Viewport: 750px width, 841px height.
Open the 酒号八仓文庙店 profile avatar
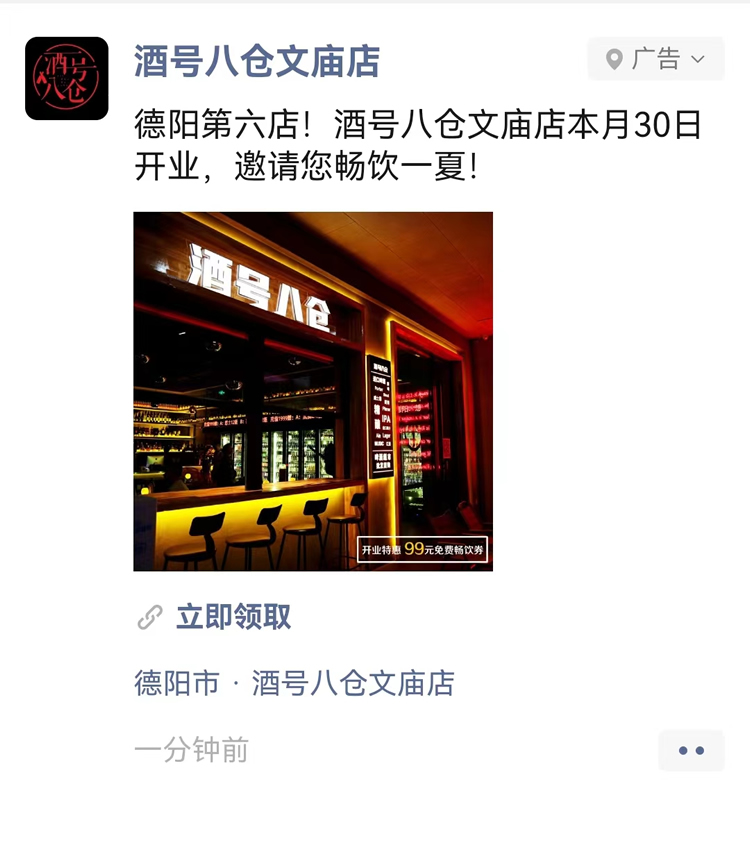pyautogui.click(x=67, y=78)
